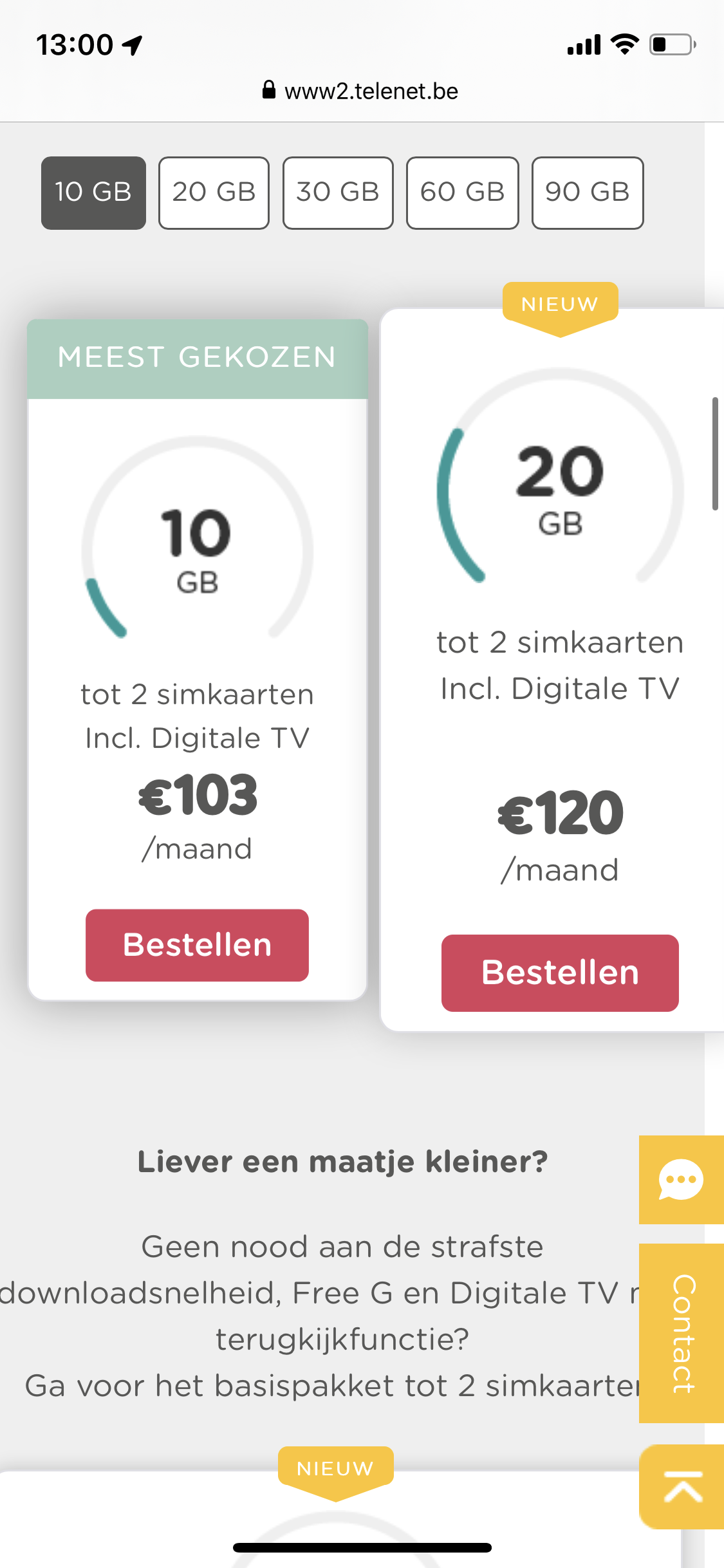Switch to the 30 GB tab
The image size is (724, 1568).
coord(337,192)
